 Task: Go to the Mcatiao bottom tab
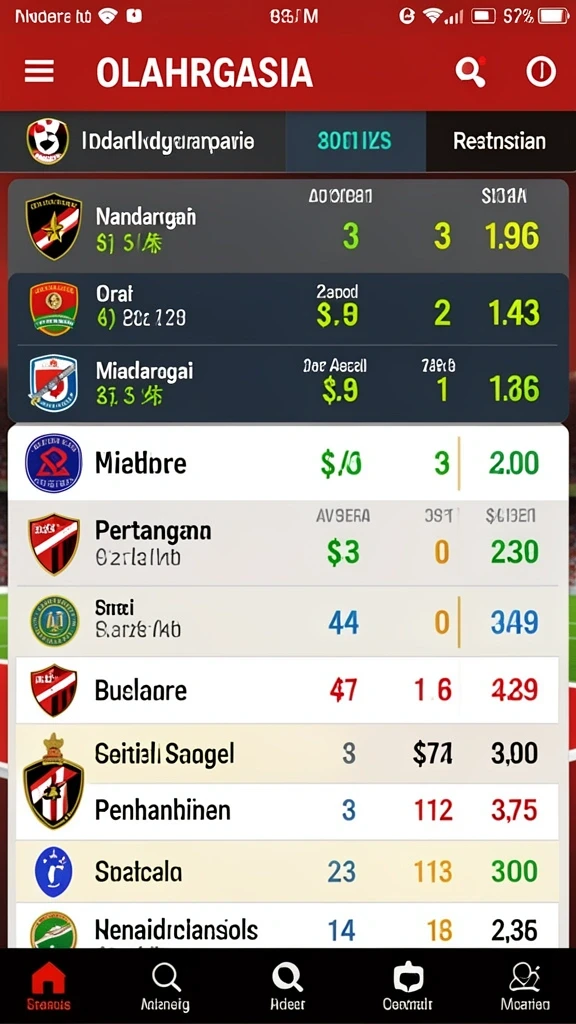(x=525, y=986)
